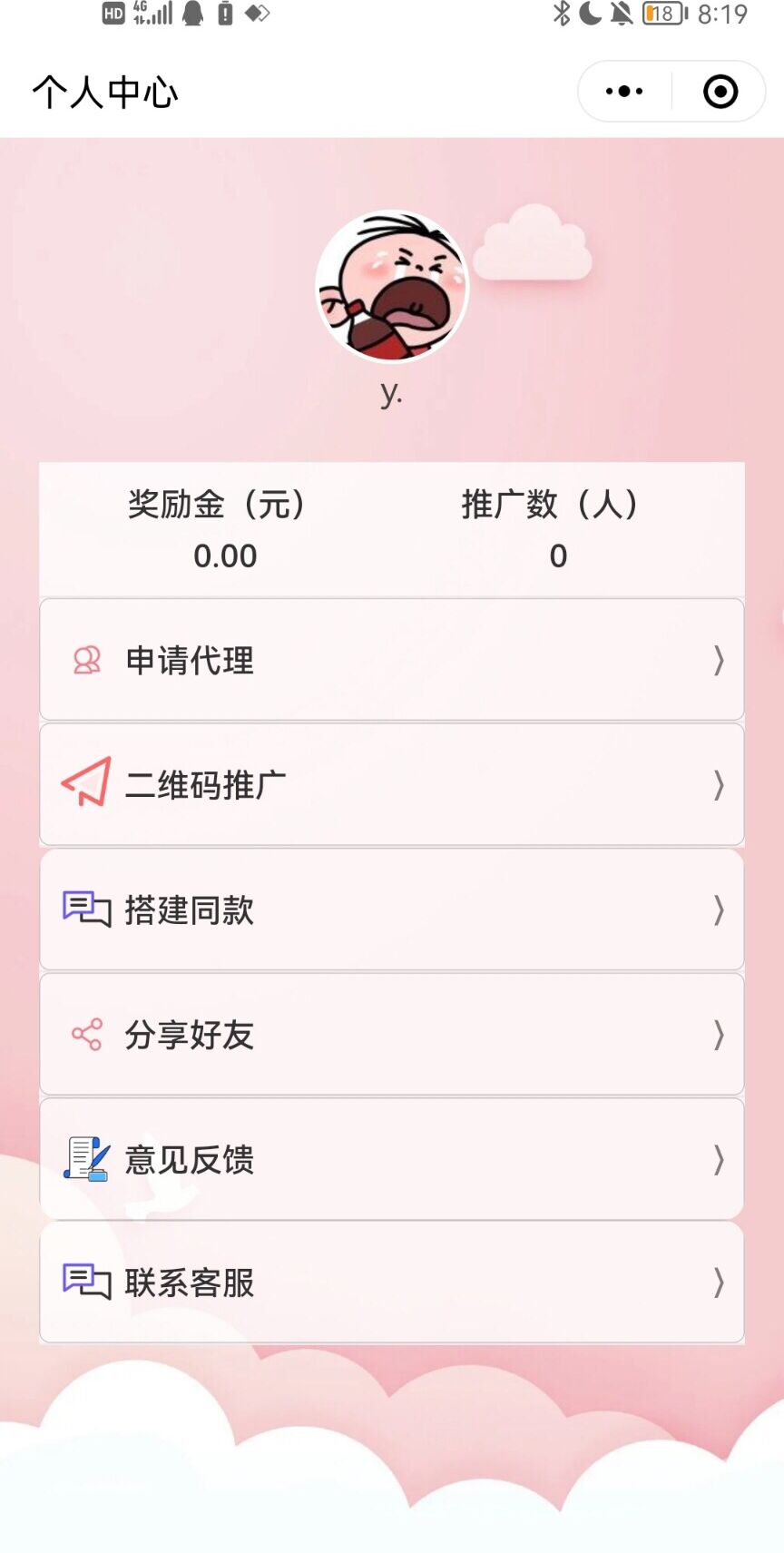This screenshot has height=1553, width=784.
Task: Contact support via 联系客服
Action: click(x=392, y=1283)
